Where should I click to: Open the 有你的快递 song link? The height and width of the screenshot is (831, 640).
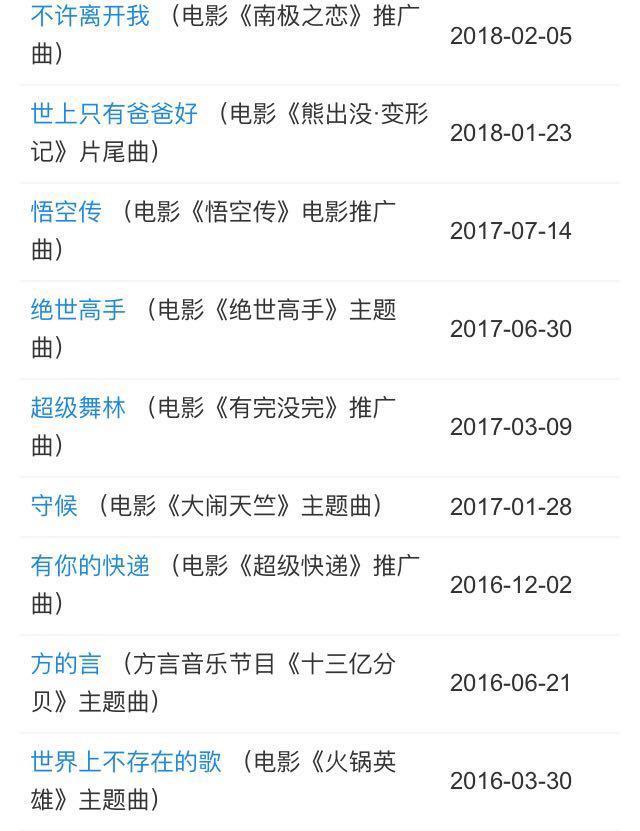click(90, 565)
